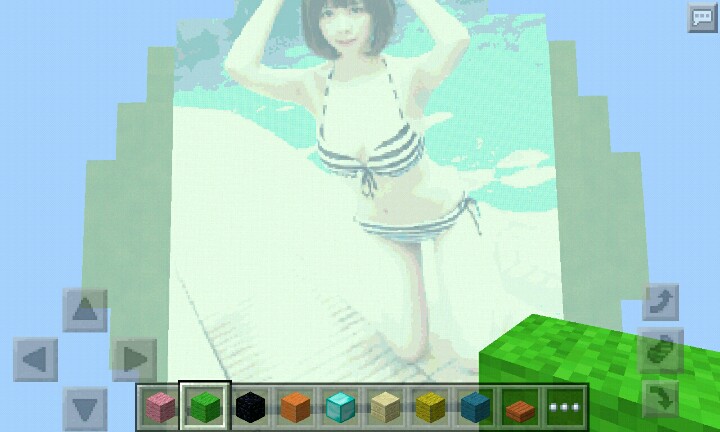The height and width of the screenshot is (432, 720).
Task: Select the green wool hotbar slot
Action: pyautogui.click(x=205, y=406)
